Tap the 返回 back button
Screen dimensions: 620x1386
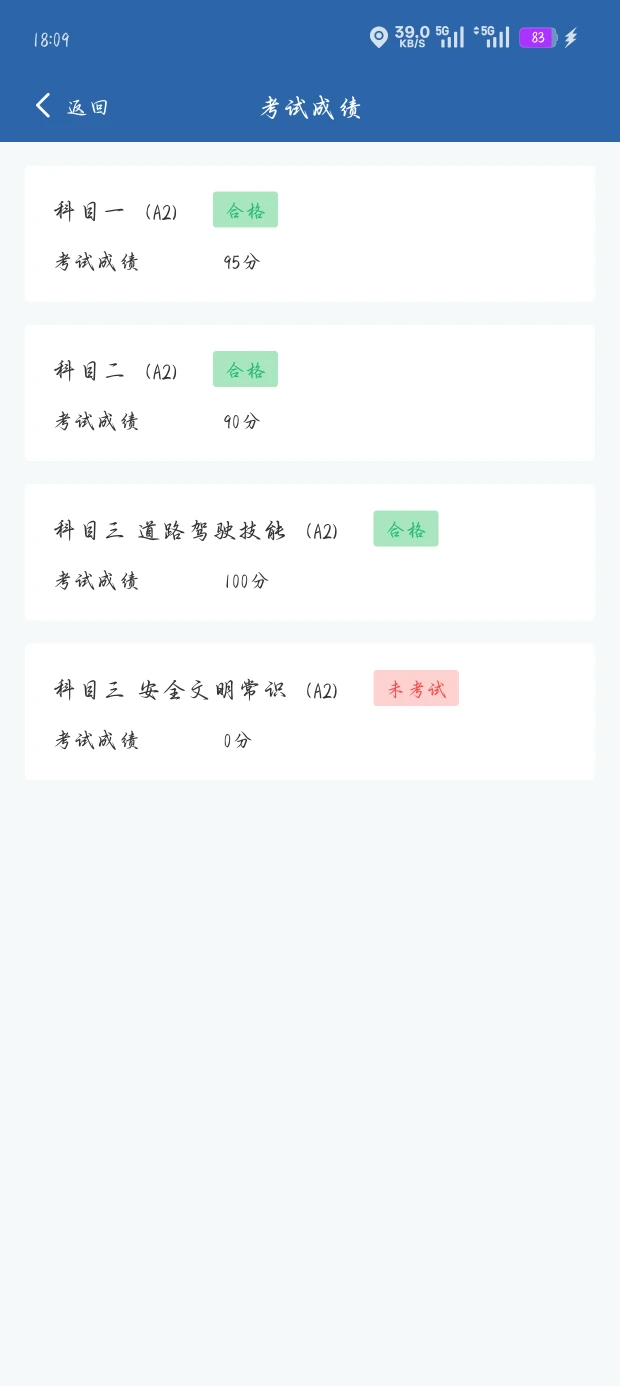point(72,107)
